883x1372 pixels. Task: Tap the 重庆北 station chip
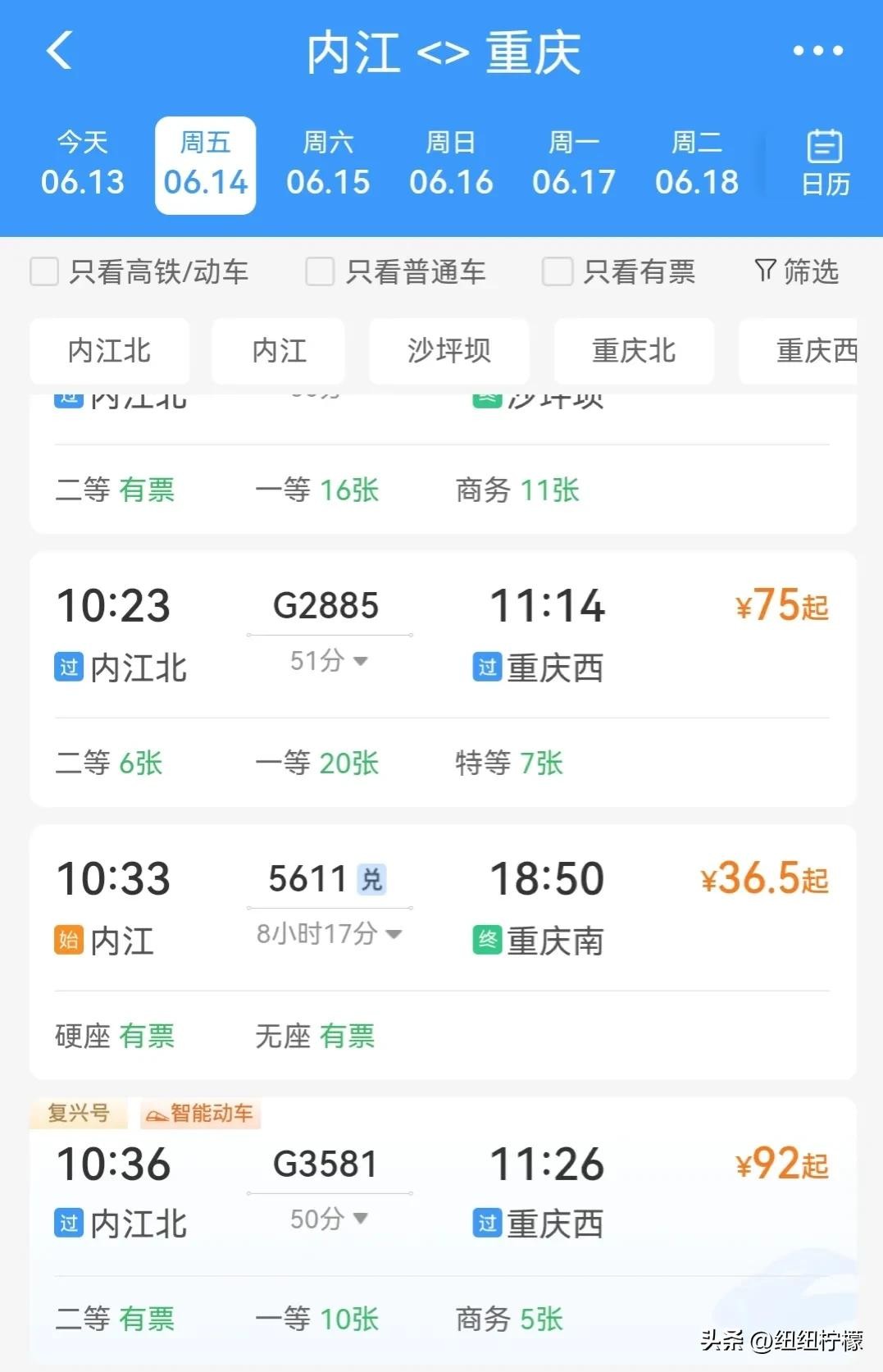tap(634, 351)
